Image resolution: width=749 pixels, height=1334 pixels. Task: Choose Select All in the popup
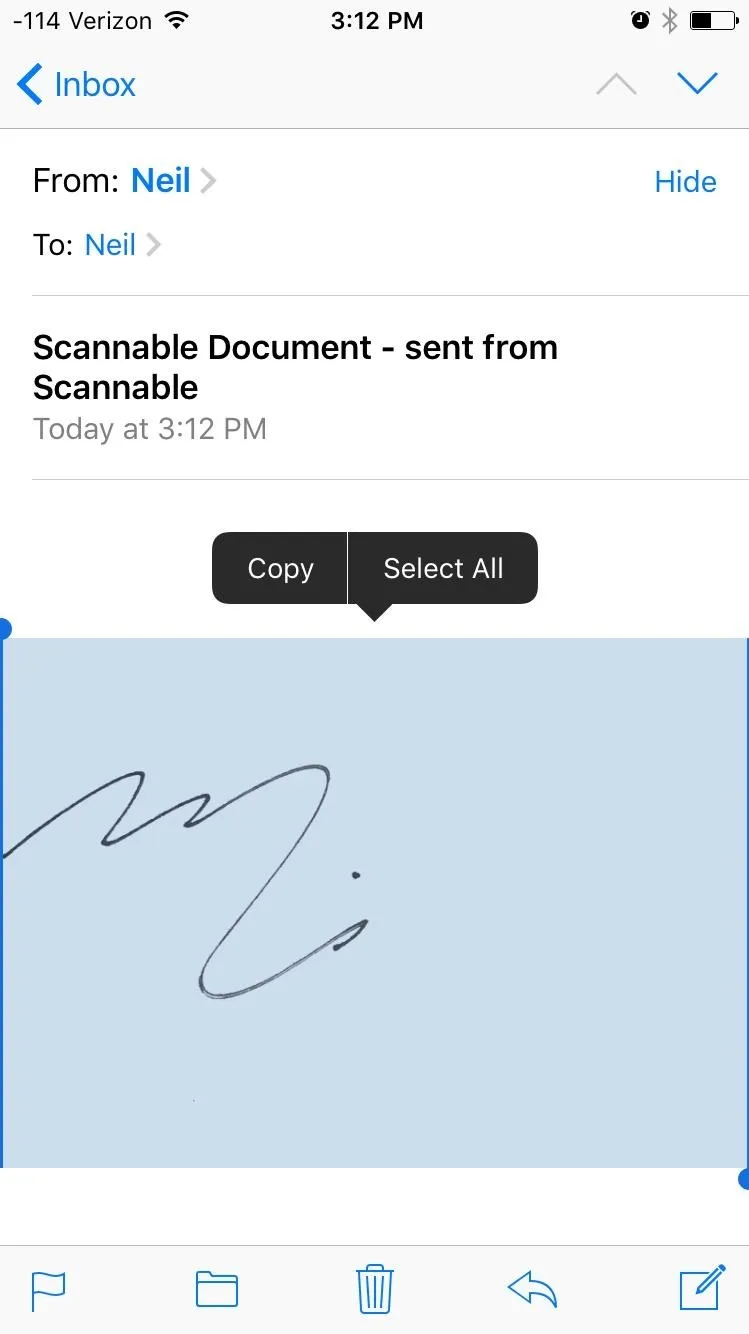click(443, 568)
